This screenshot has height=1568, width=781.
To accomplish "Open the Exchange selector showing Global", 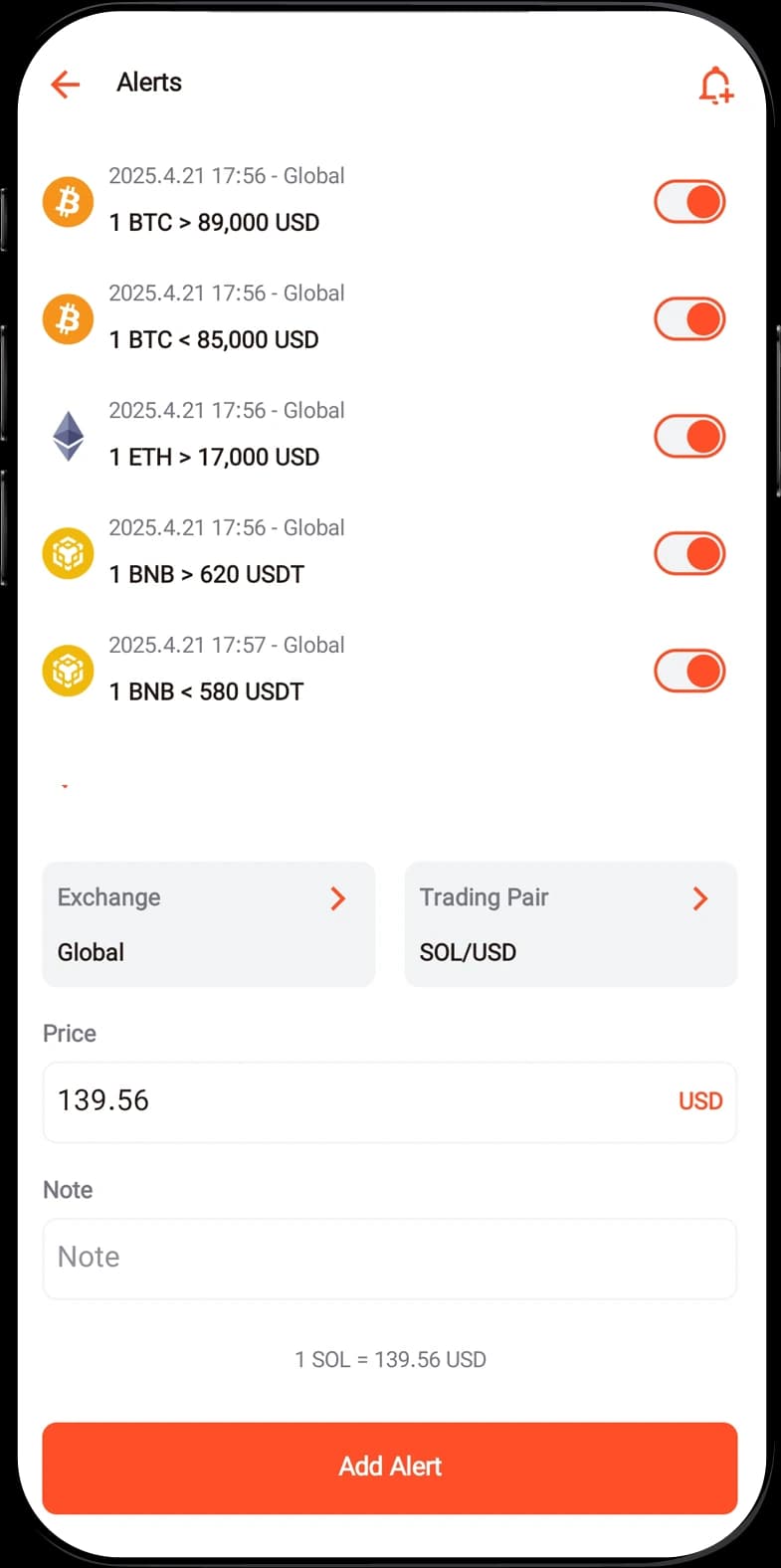I will coord(209,924).
